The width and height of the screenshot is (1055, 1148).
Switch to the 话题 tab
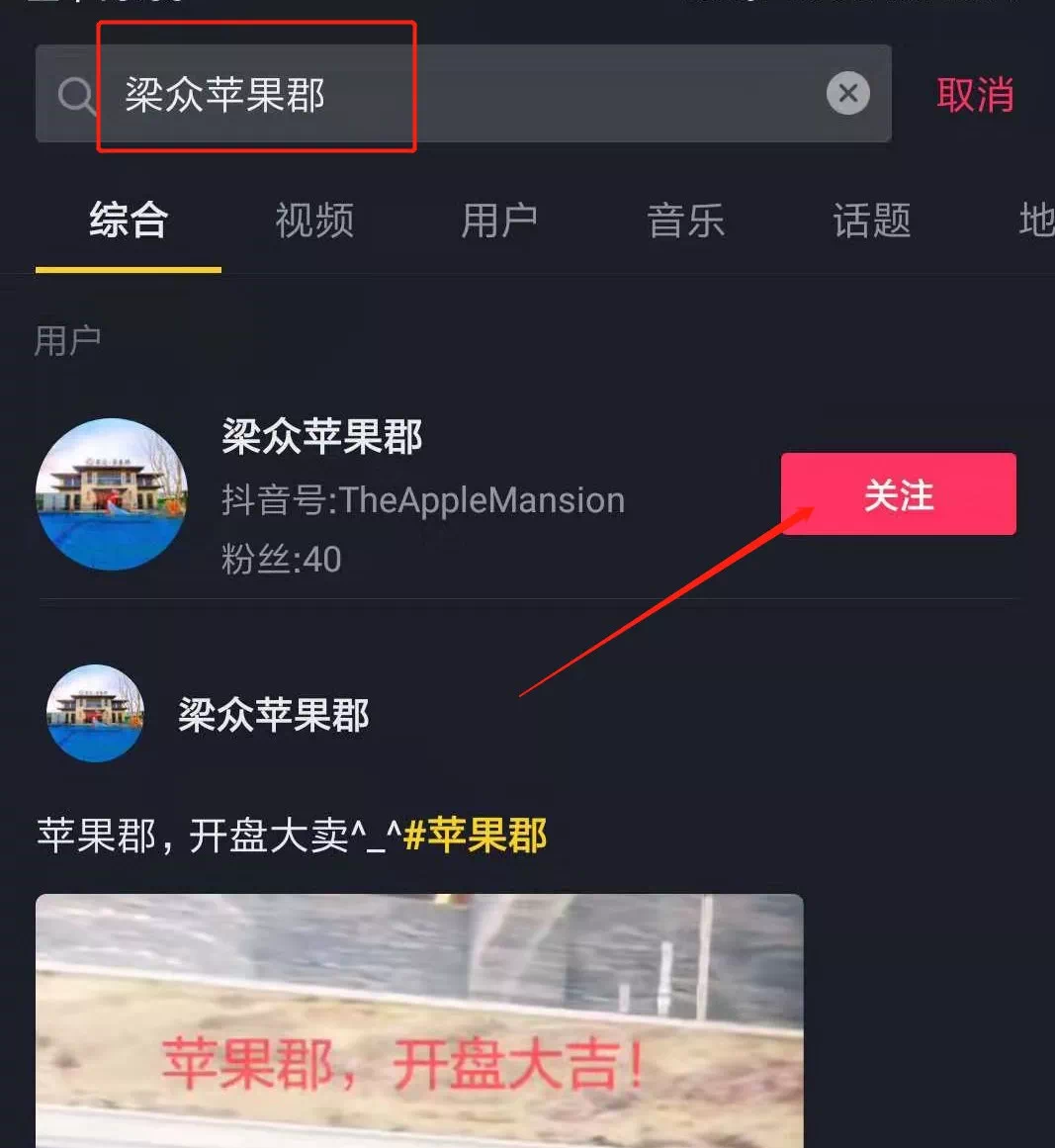coord(871,221)
